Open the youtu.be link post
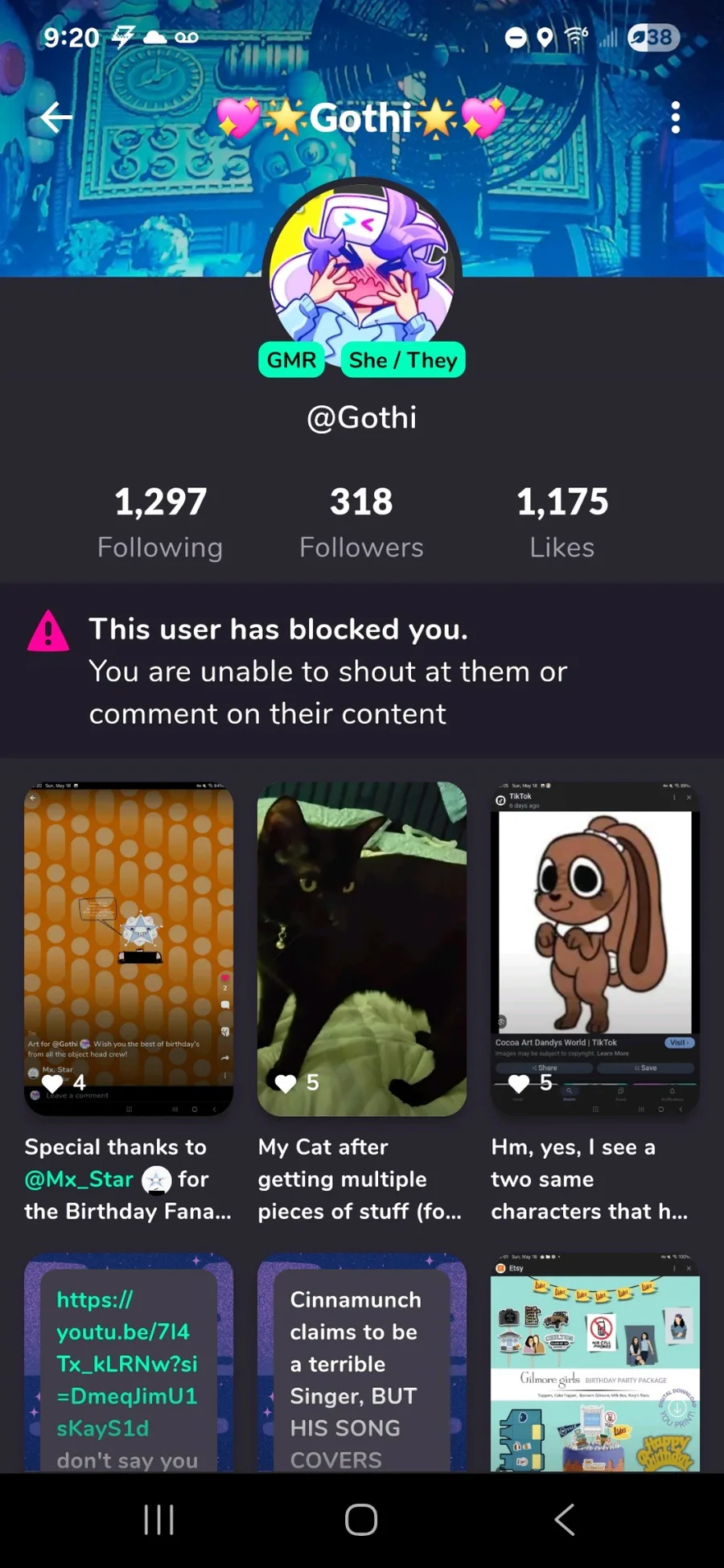 click(129, 1363)
